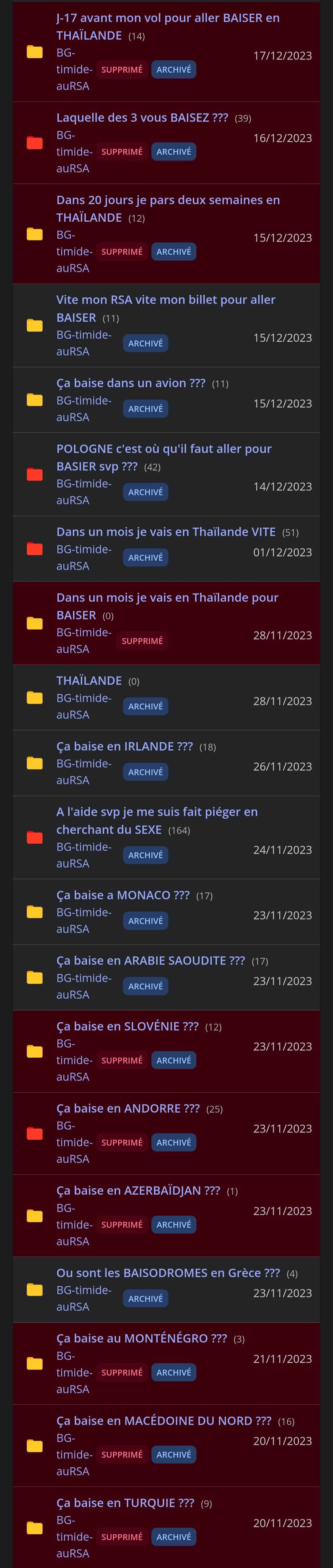Open thread "Laquelle des 3 vous BAISEZ"
Image resolution: width=333 pixels, height=1568 pixels.
pyautogui.click(x=142, y=118)
